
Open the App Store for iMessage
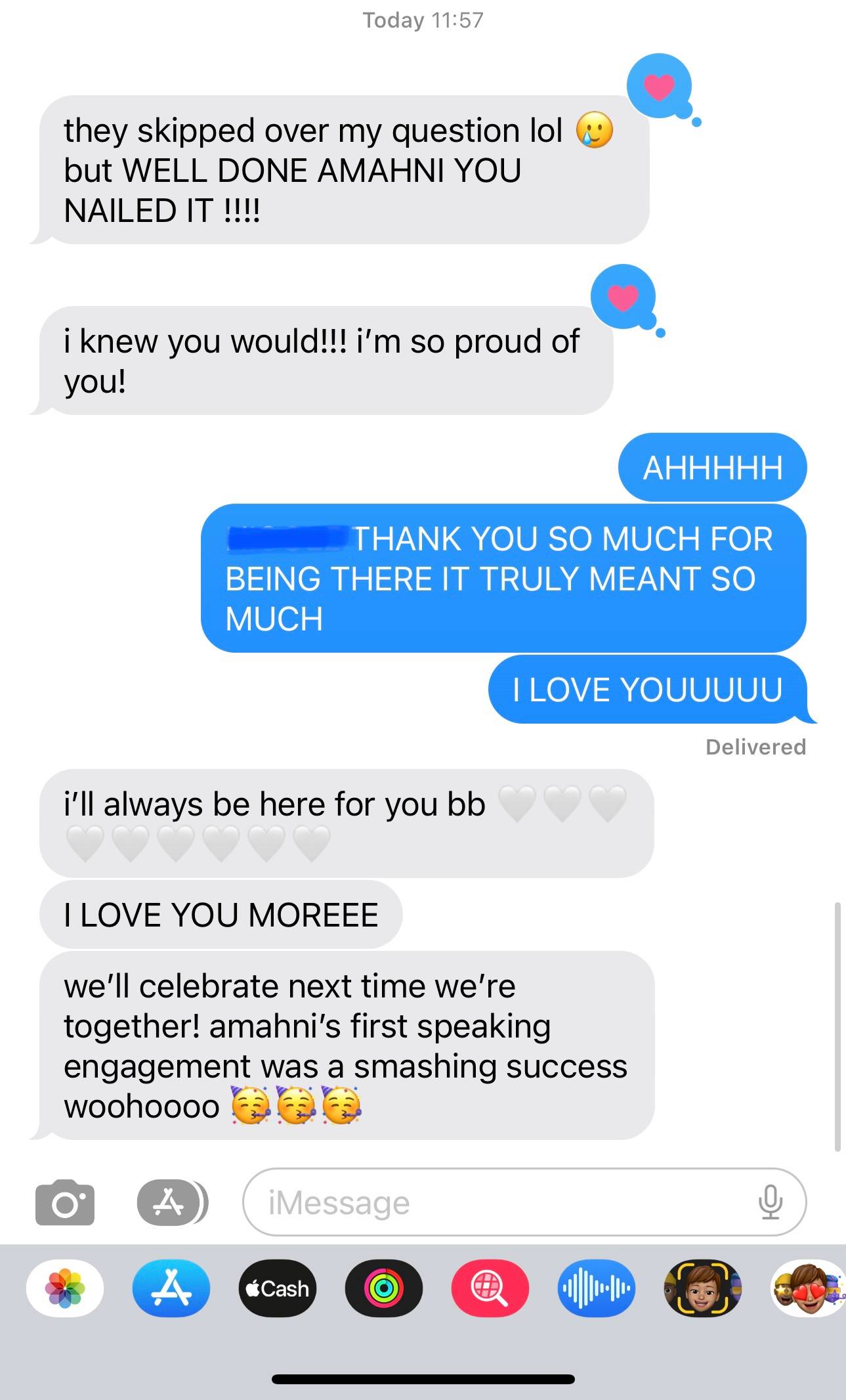[171, 1289]
